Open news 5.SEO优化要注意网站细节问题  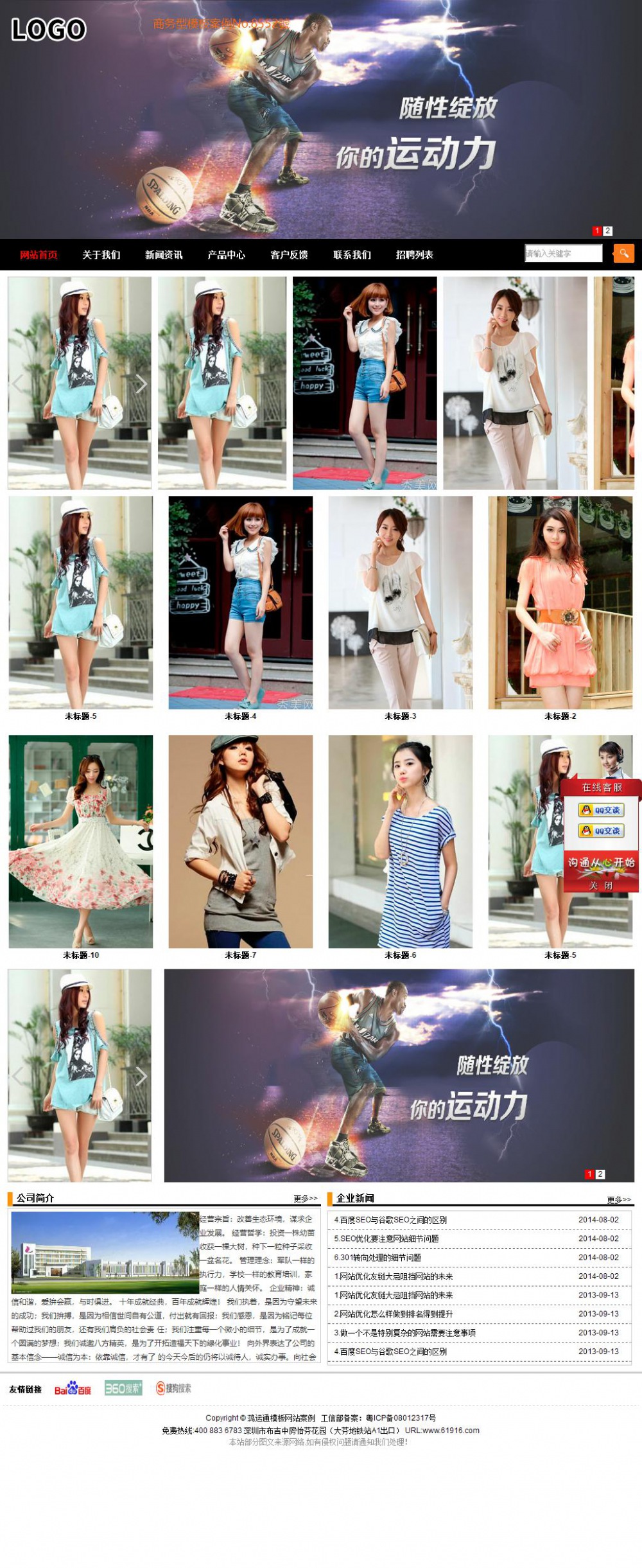386,1238
